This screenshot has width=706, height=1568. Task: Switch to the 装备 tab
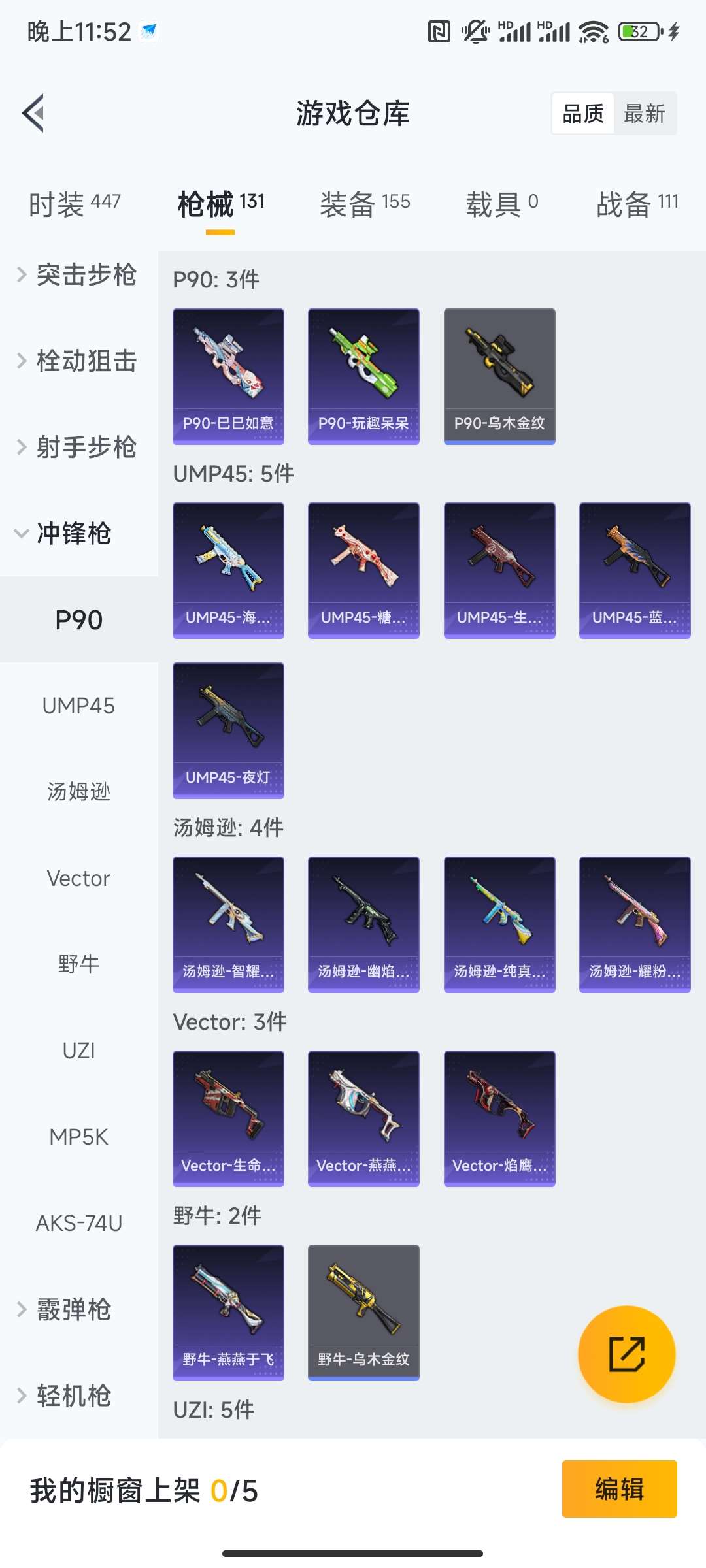point(365,204)
